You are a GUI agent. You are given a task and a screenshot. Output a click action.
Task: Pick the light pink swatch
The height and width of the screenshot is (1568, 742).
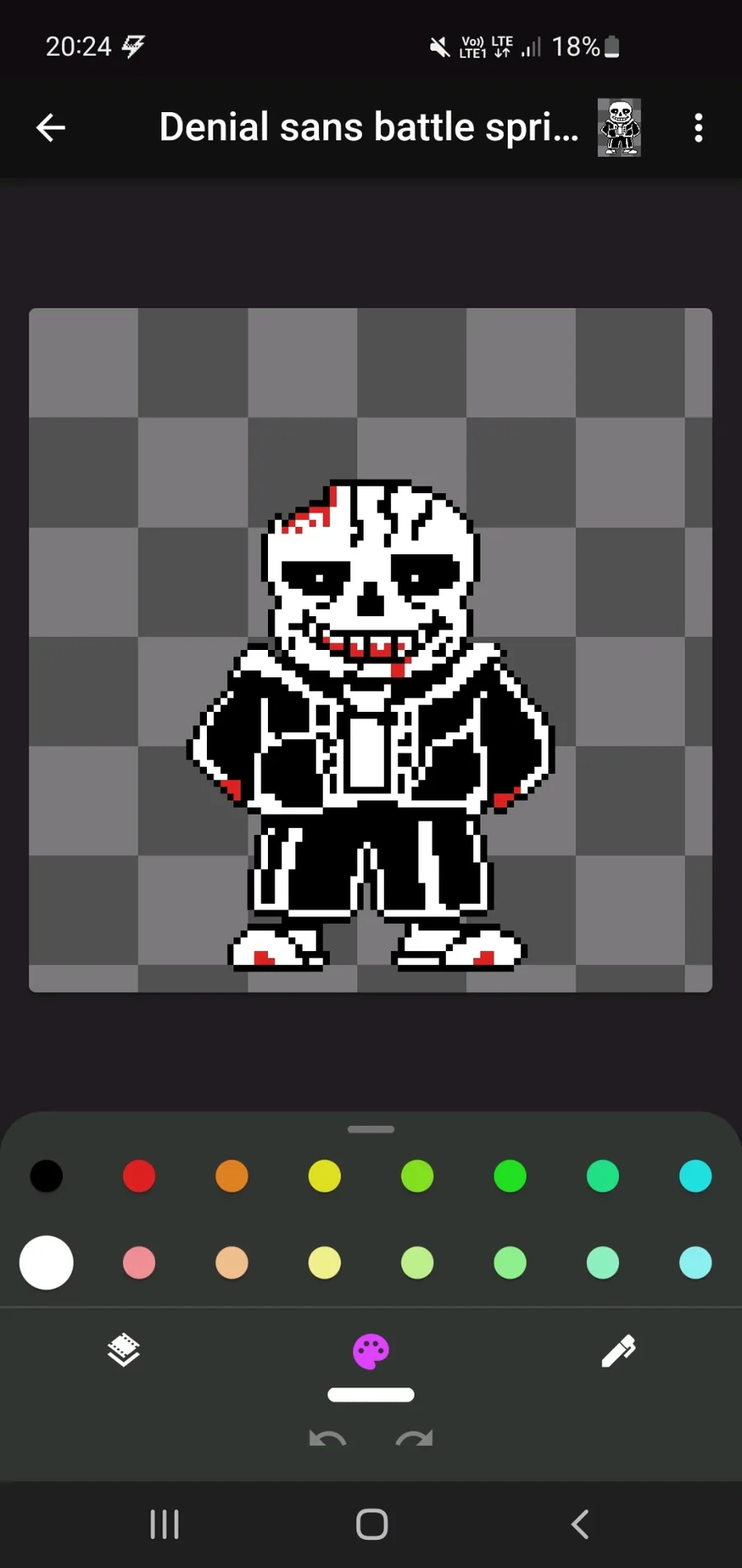(x=139, y=1263)
